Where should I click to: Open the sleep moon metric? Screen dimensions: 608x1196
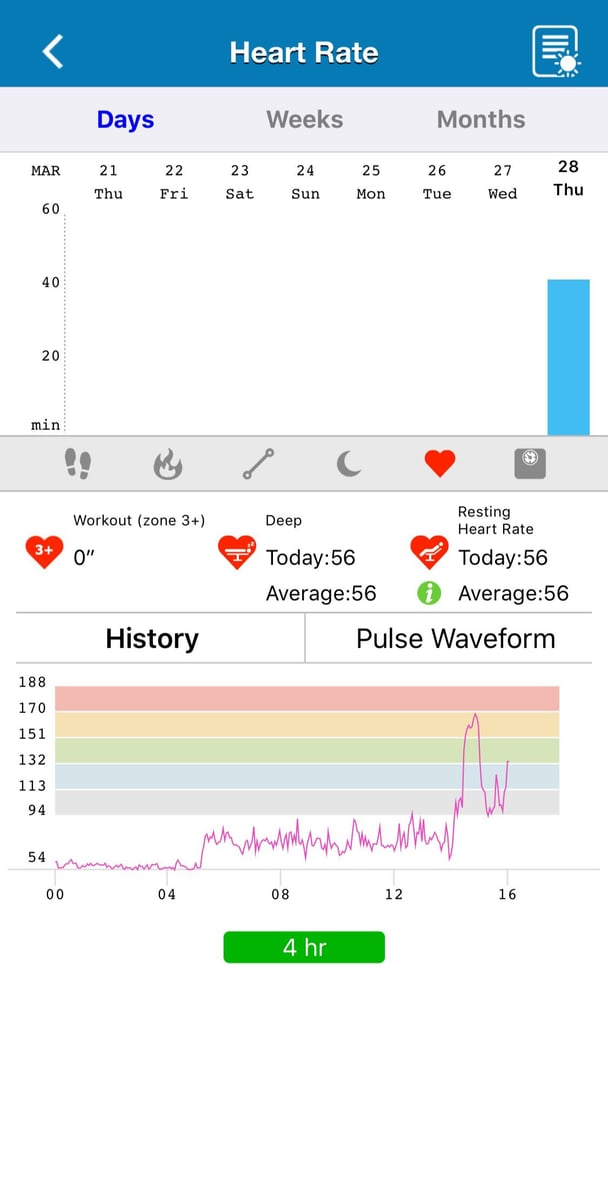(x=349, y=464)
